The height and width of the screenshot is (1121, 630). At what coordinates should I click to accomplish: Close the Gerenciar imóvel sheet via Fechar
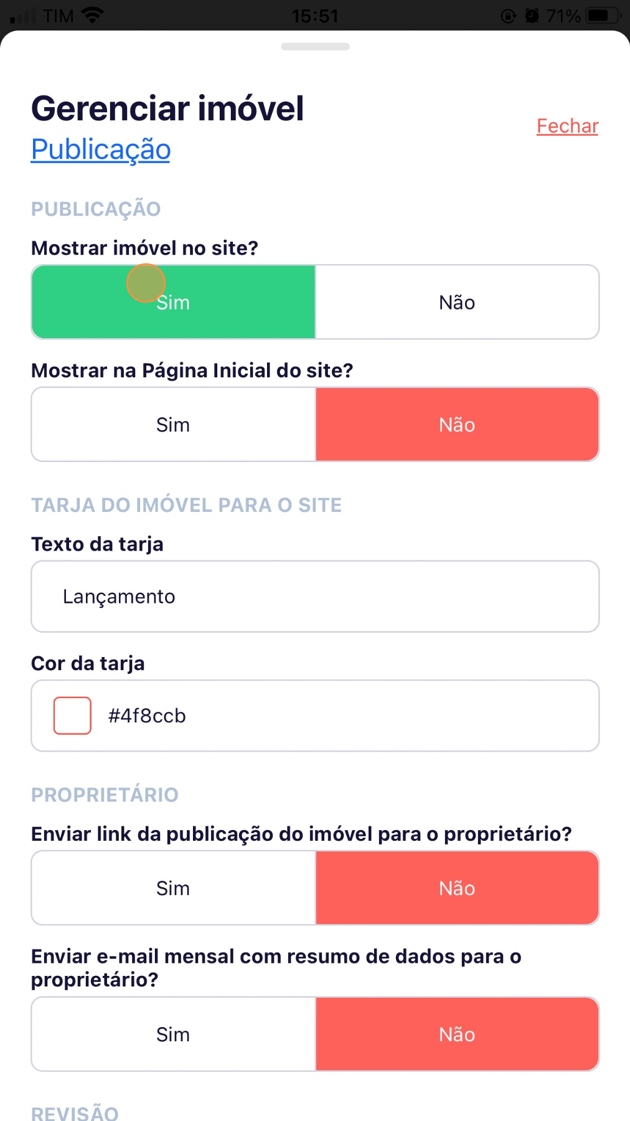click(x=567, y=126)
